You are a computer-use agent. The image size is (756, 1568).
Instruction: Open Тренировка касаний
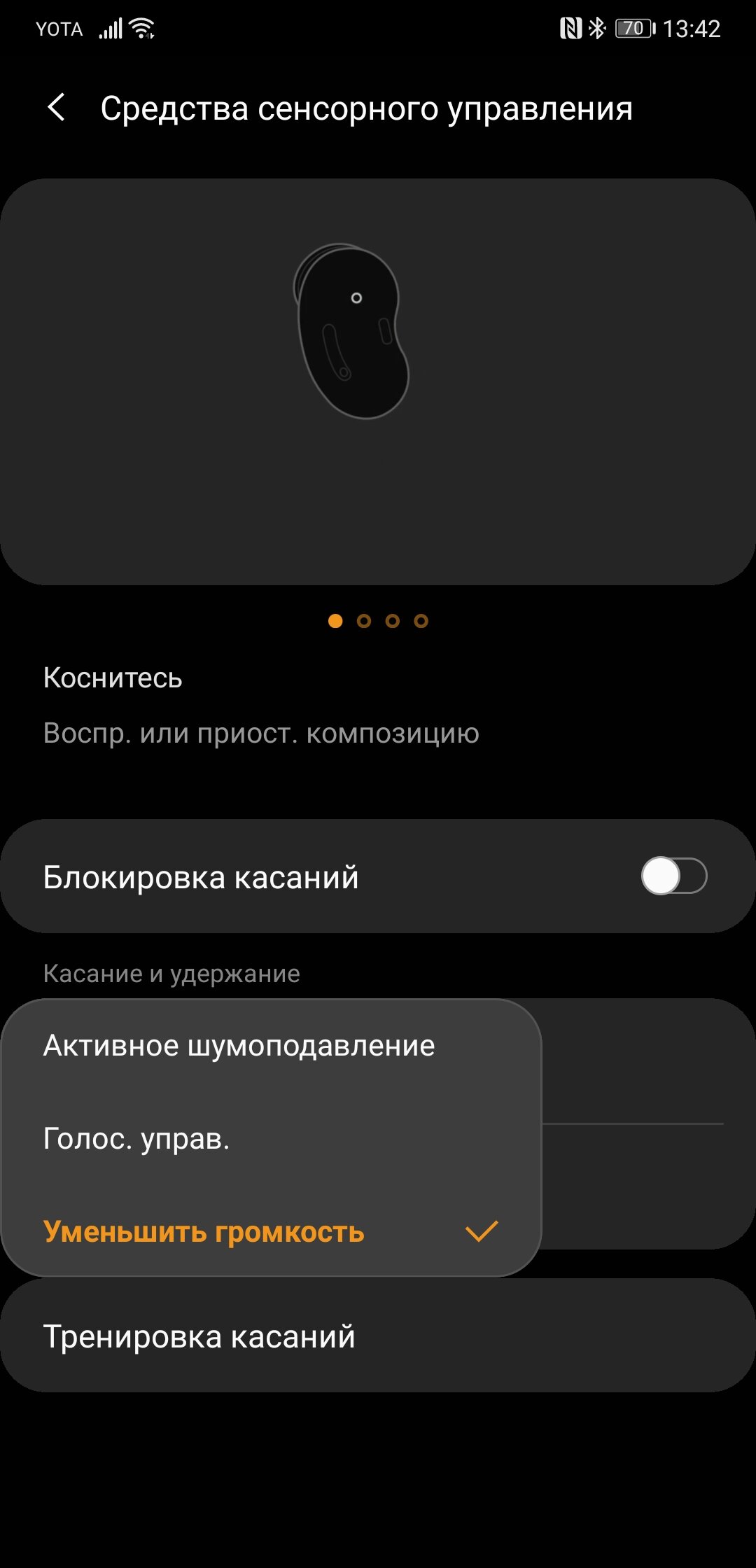tap(378, 1336)
